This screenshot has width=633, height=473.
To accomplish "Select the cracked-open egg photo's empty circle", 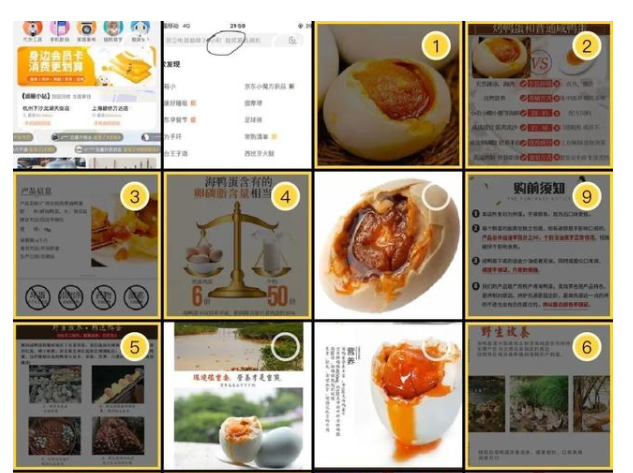I will pyautogui.click(x=436, y=196).
